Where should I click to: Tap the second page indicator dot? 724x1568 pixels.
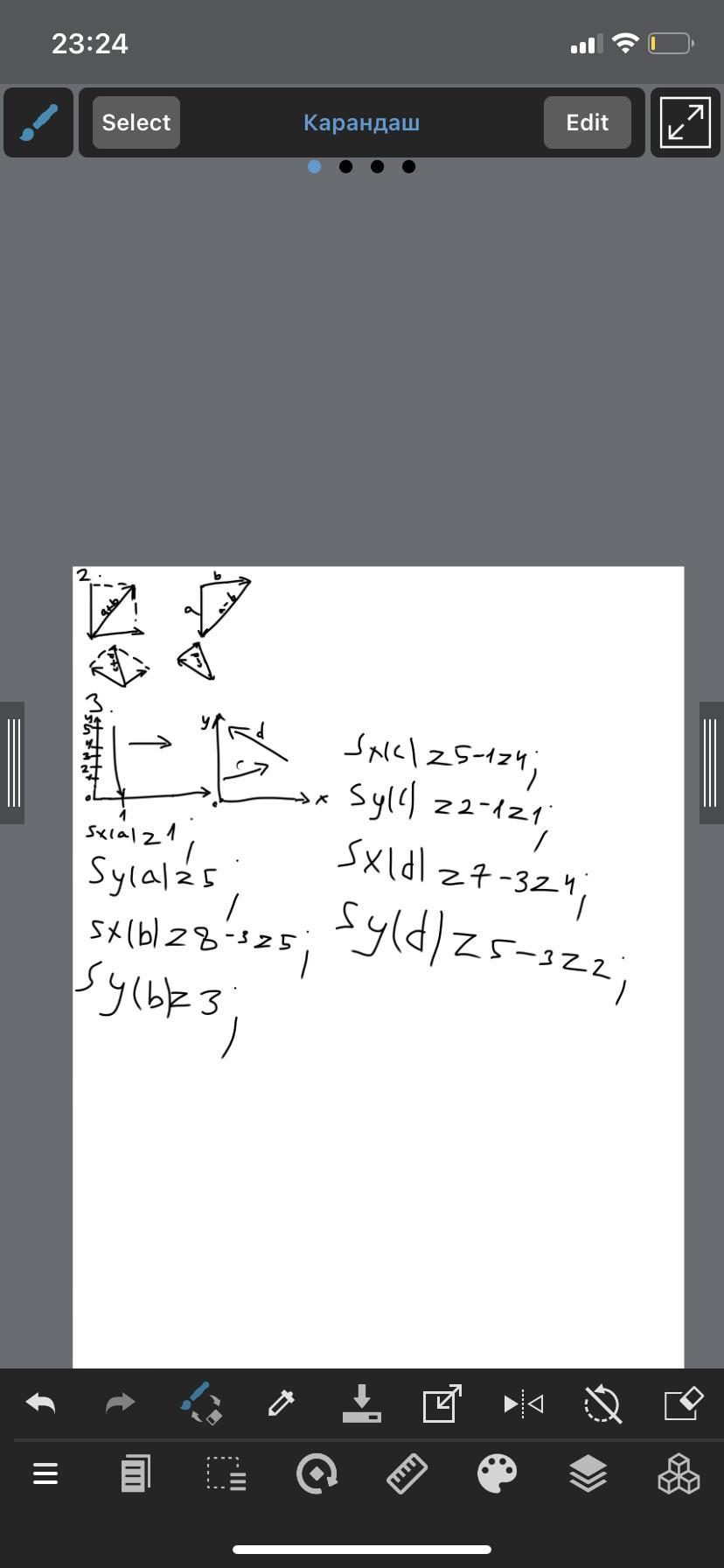(x=345, y=166)
